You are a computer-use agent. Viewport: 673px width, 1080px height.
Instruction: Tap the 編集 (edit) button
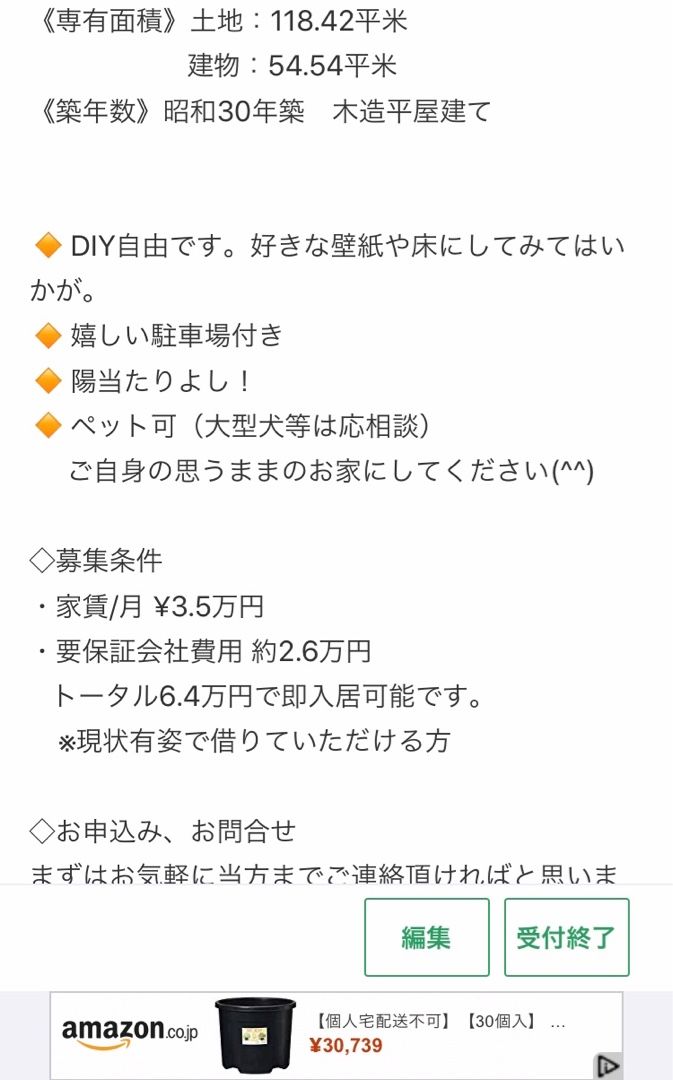[x=426, y=937]
